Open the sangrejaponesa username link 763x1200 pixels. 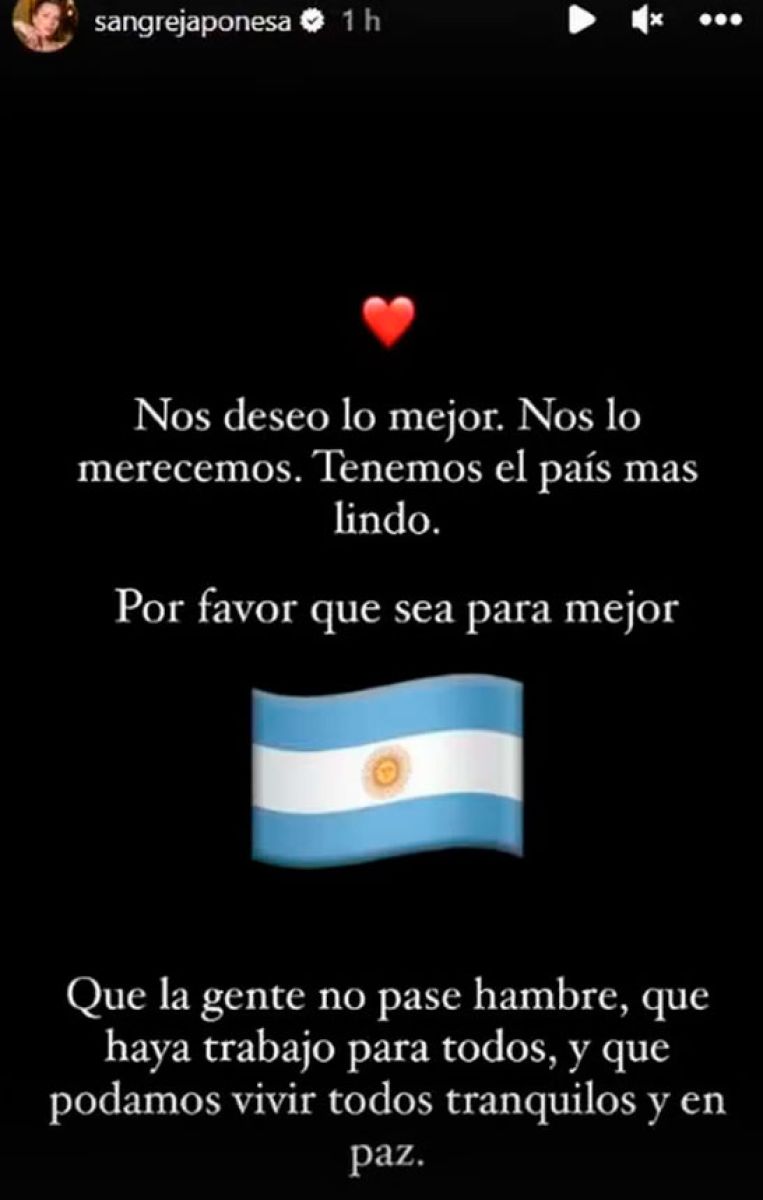[192, 24]
